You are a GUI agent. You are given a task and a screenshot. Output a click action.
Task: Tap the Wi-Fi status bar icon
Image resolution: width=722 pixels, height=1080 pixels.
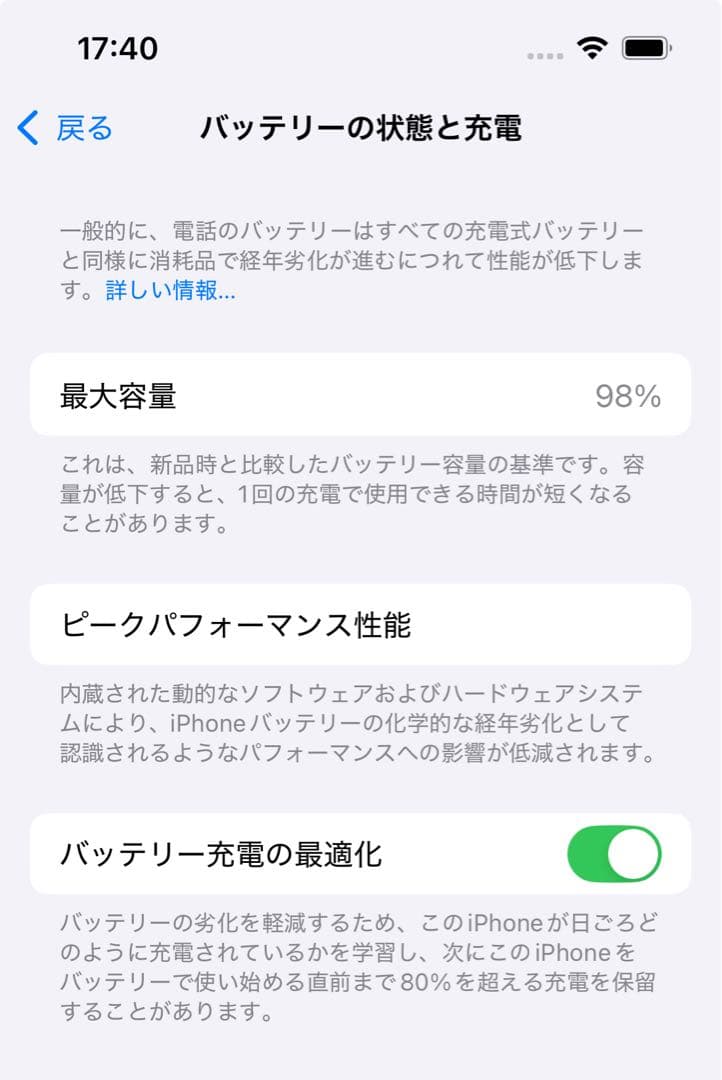tap(592, 46)
